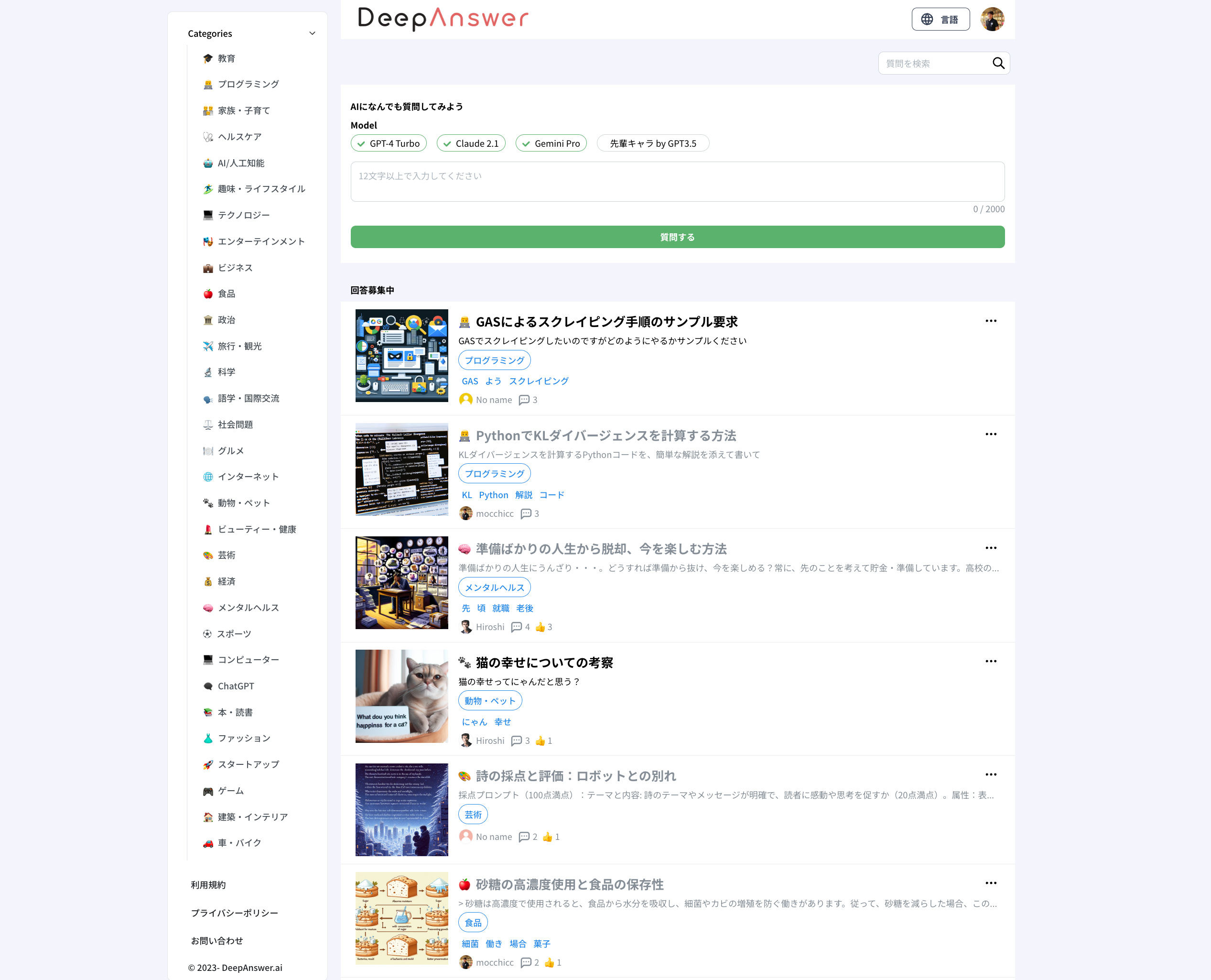1211x980 pixels.
Task: Open the お問い合わせ contact link
Action: point(216,940)
